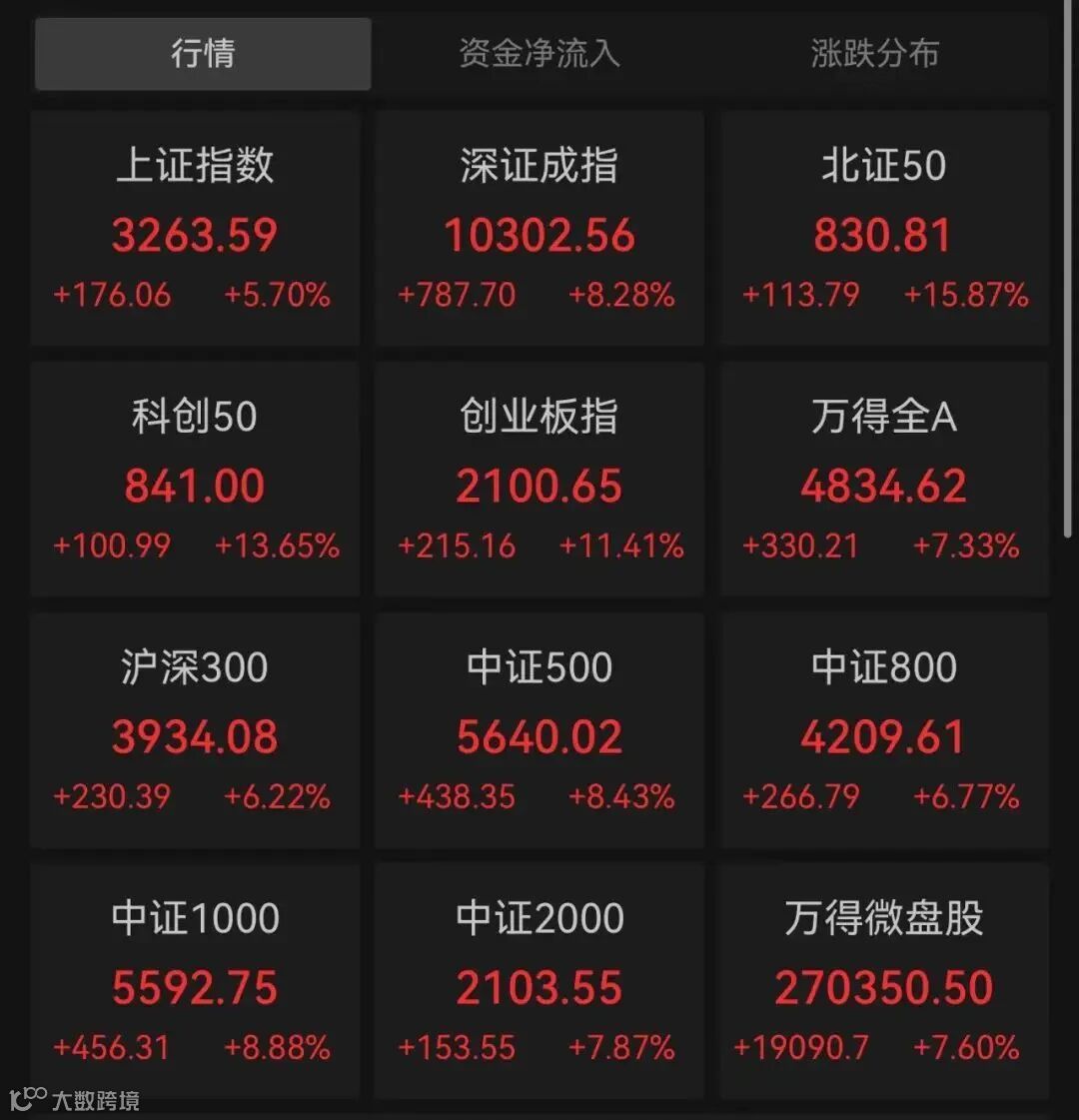Tap the 沪深300 index card
Image resolution: width=1079 pixels, height=1120 pixels.
(195, 731)
